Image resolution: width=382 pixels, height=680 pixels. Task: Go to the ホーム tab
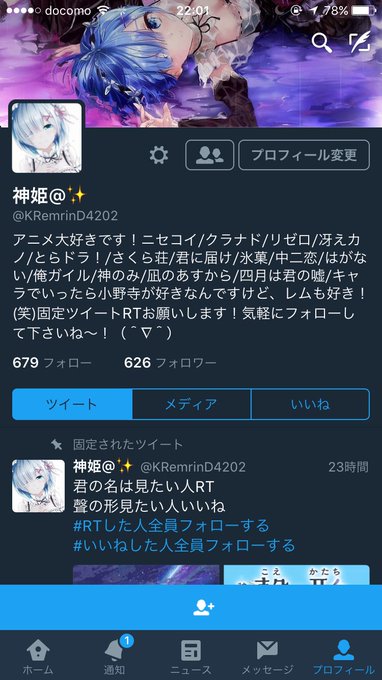click(x=38, y=657)
